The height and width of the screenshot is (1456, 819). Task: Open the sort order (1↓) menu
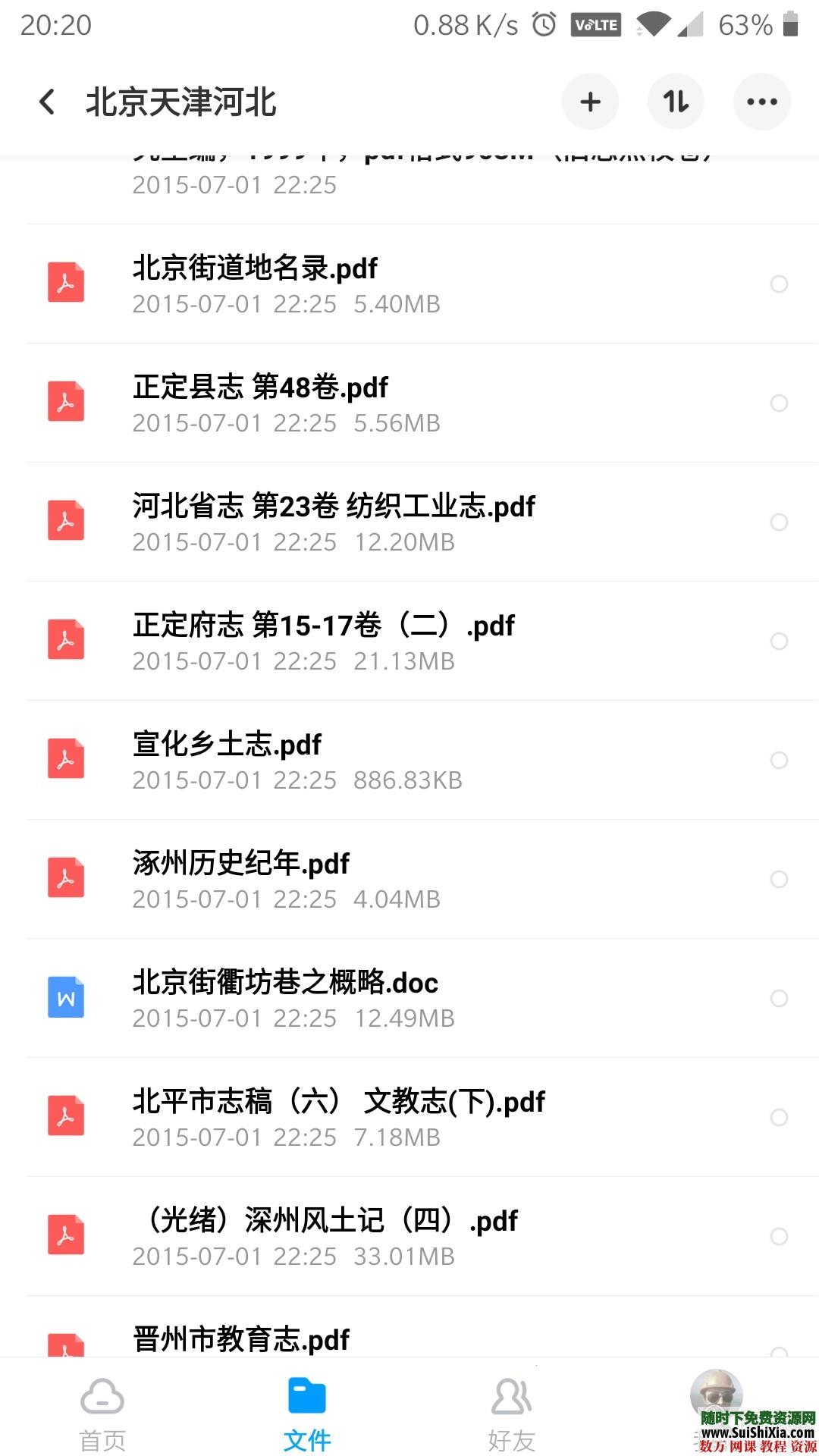click(676, 102)
